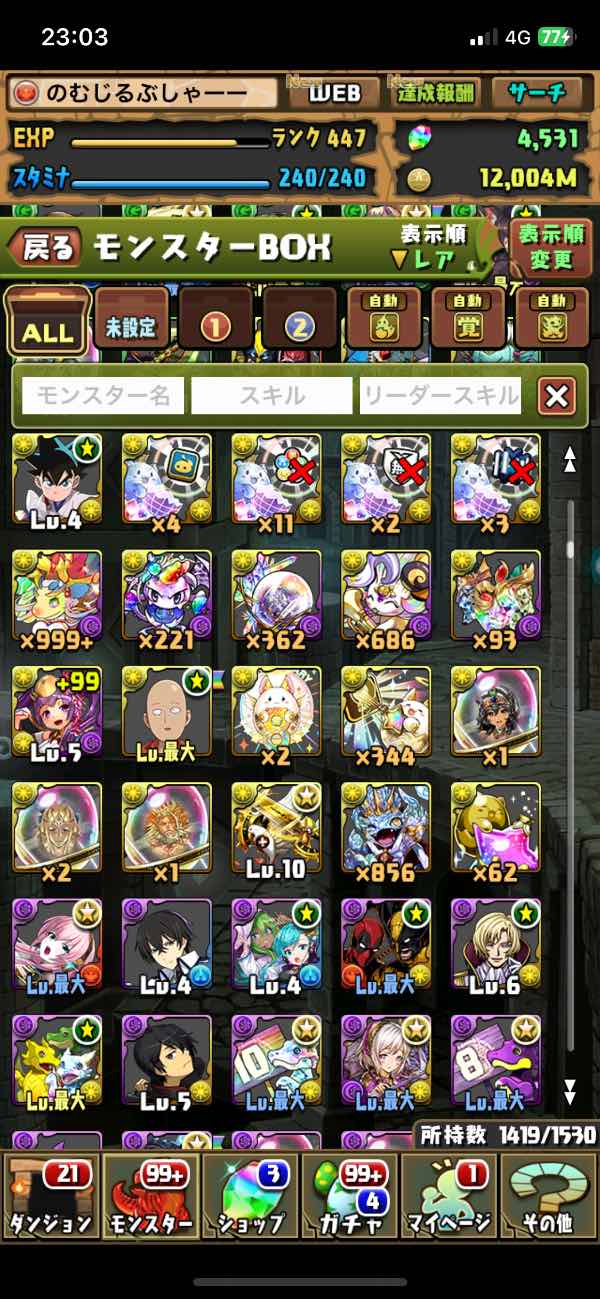This screenshot has height=1299, width=600.
Task: Tap the スキル search field
Action: [x=271, y=396]
